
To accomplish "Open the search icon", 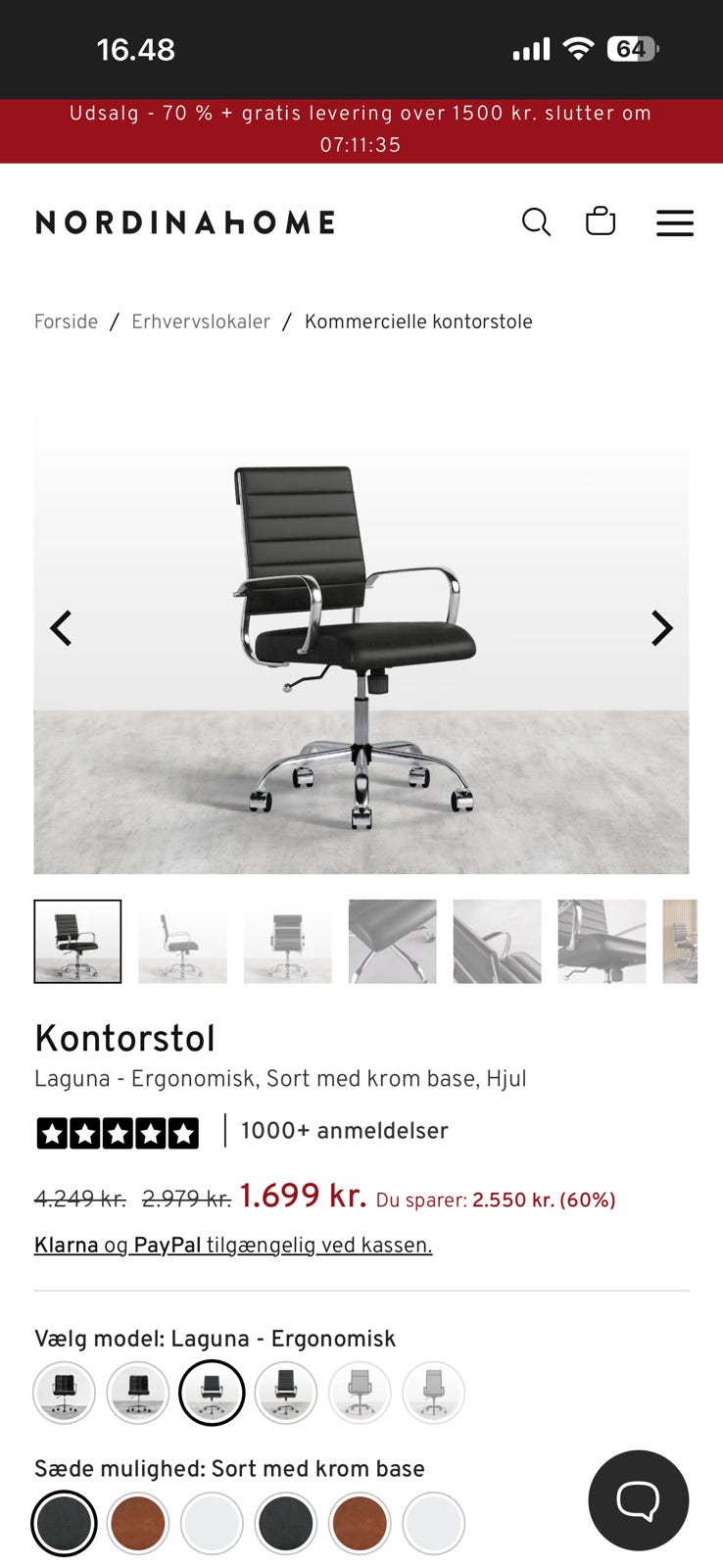I will [536, 222].
